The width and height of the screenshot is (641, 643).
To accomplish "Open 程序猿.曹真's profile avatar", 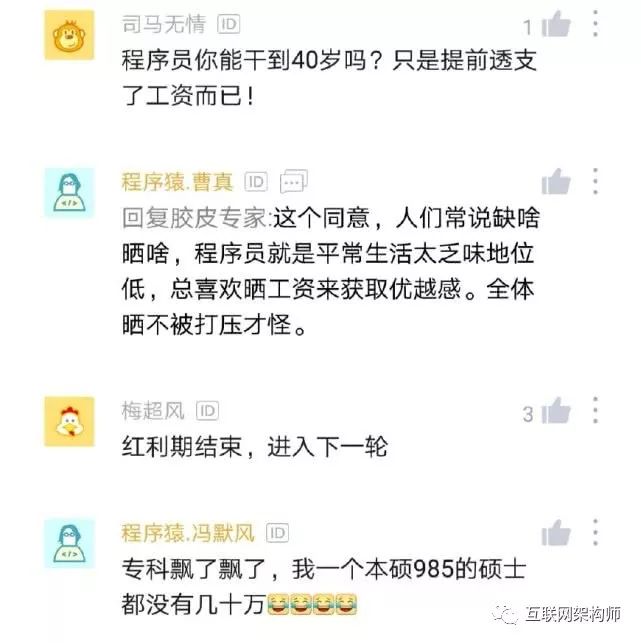I will [x=71, y=192].
